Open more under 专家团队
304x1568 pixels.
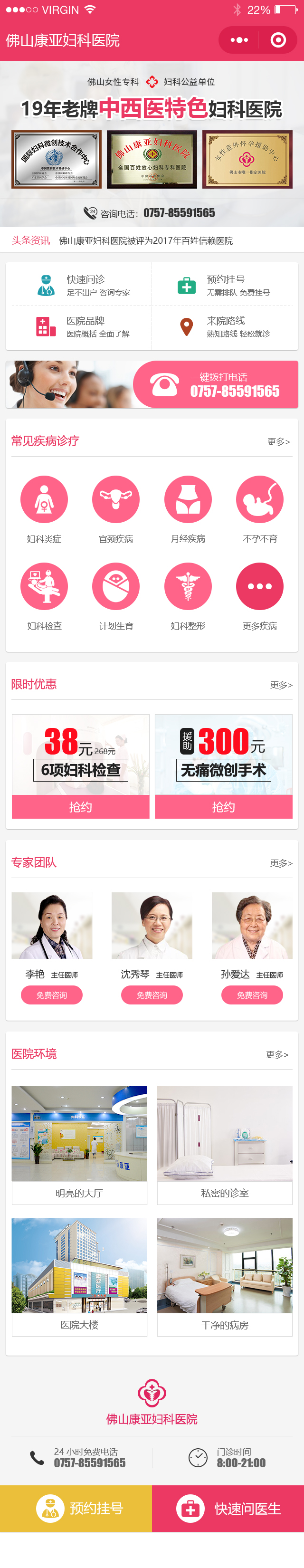281,862
